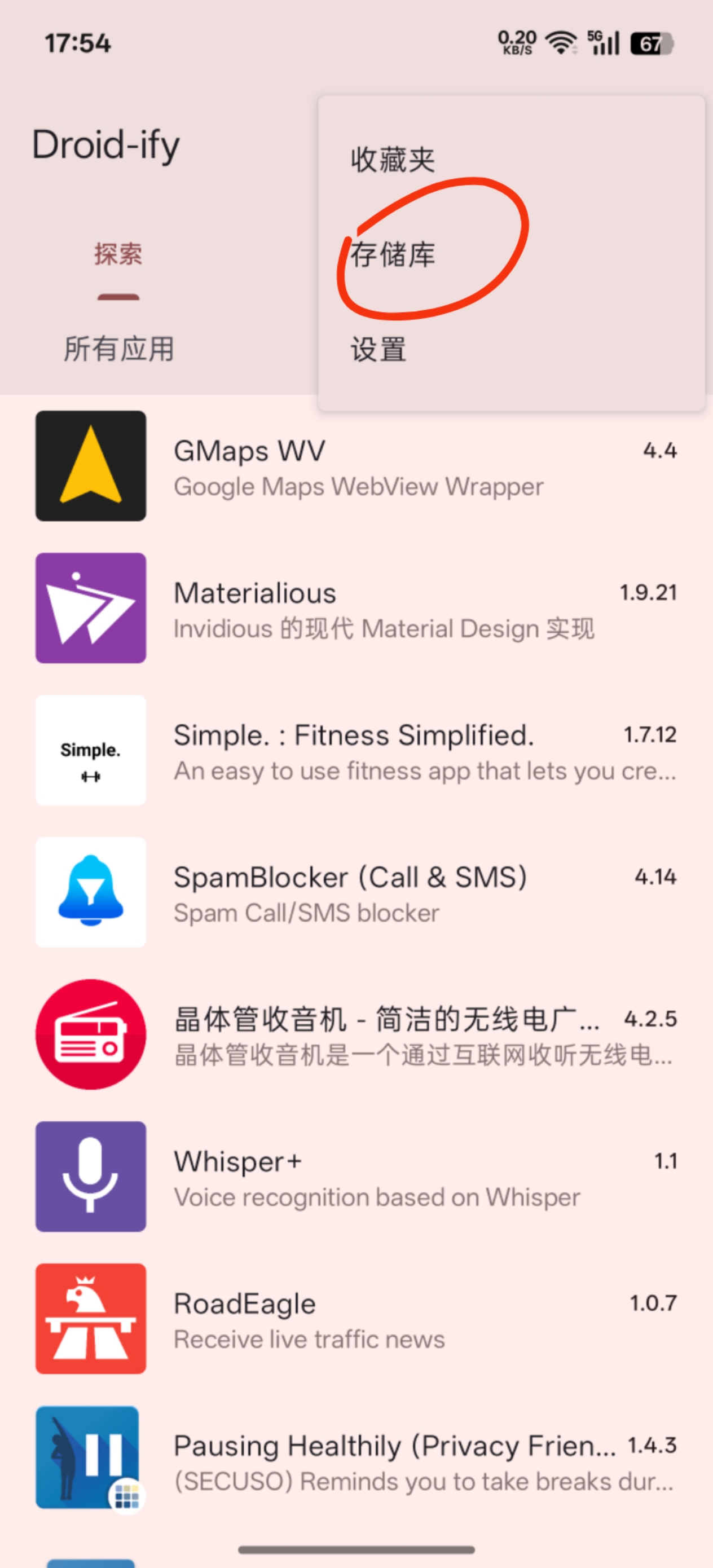This screenshot has height=1568, width=713.
Task: Open 设置 from the overflow menu
Action: pyautogui.click(x=378, y=349)
